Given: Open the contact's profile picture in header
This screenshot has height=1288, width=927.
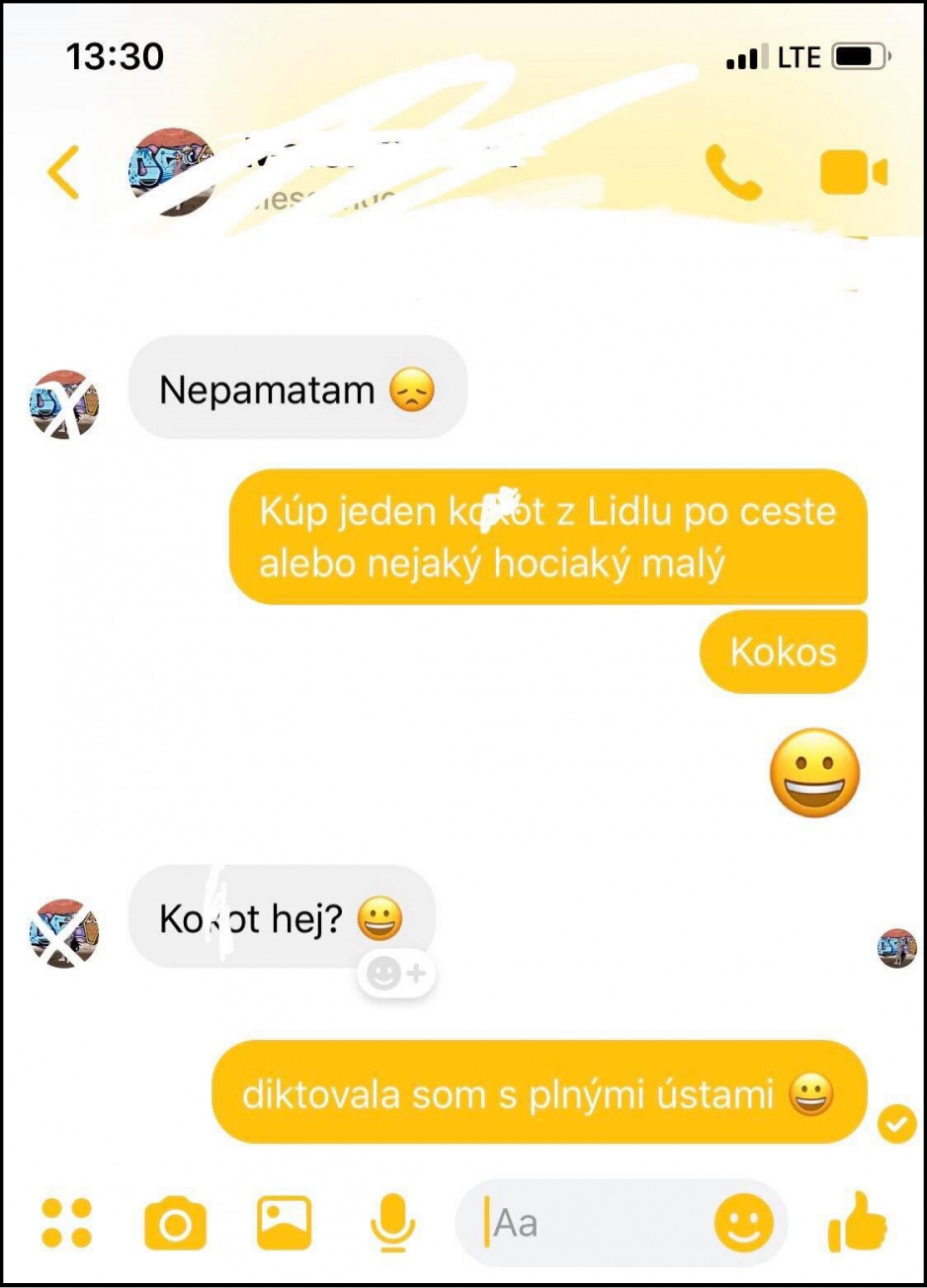Looking at the screenshot, I should [171, 171].
